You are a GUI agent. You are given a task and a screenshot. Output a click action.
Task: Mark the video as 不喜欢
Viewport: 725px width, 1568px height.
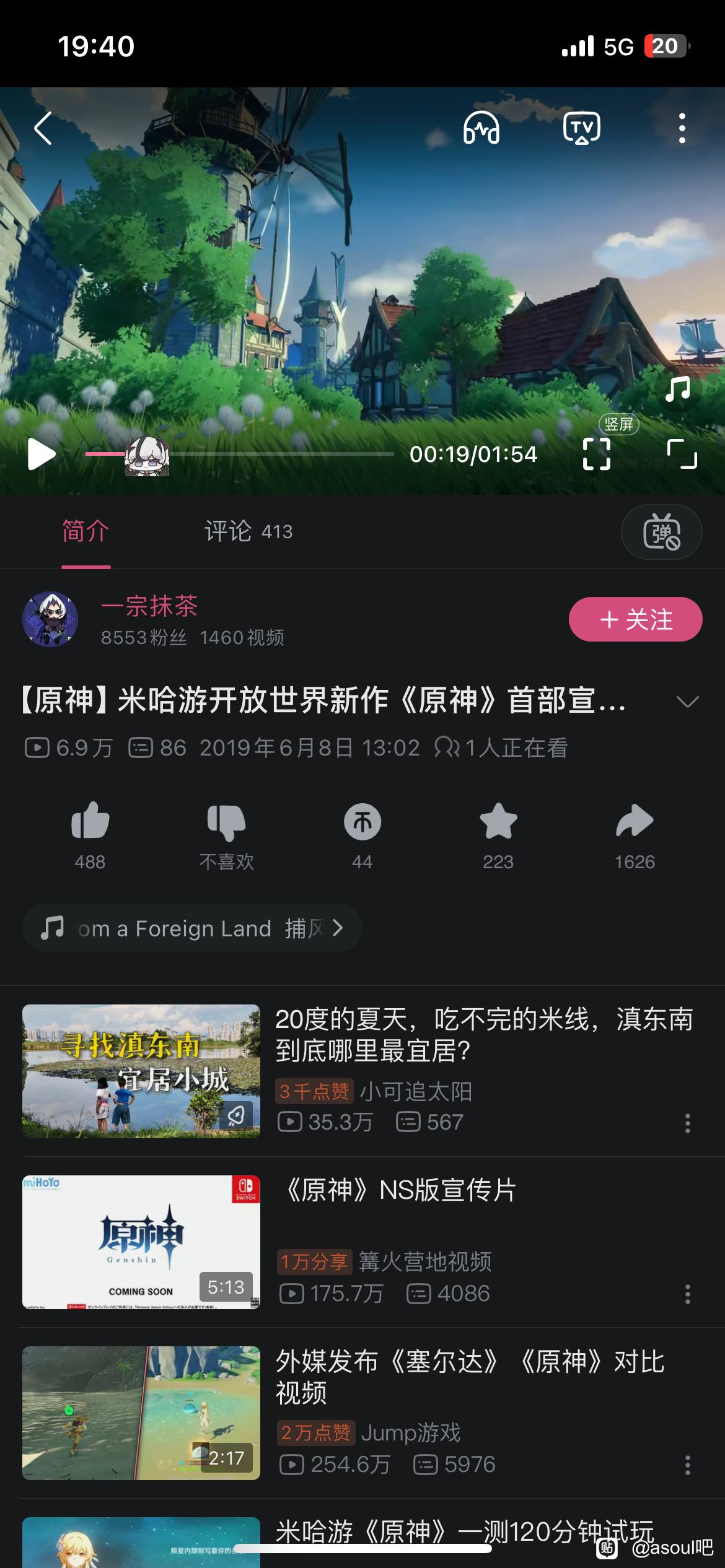point(226,822)
